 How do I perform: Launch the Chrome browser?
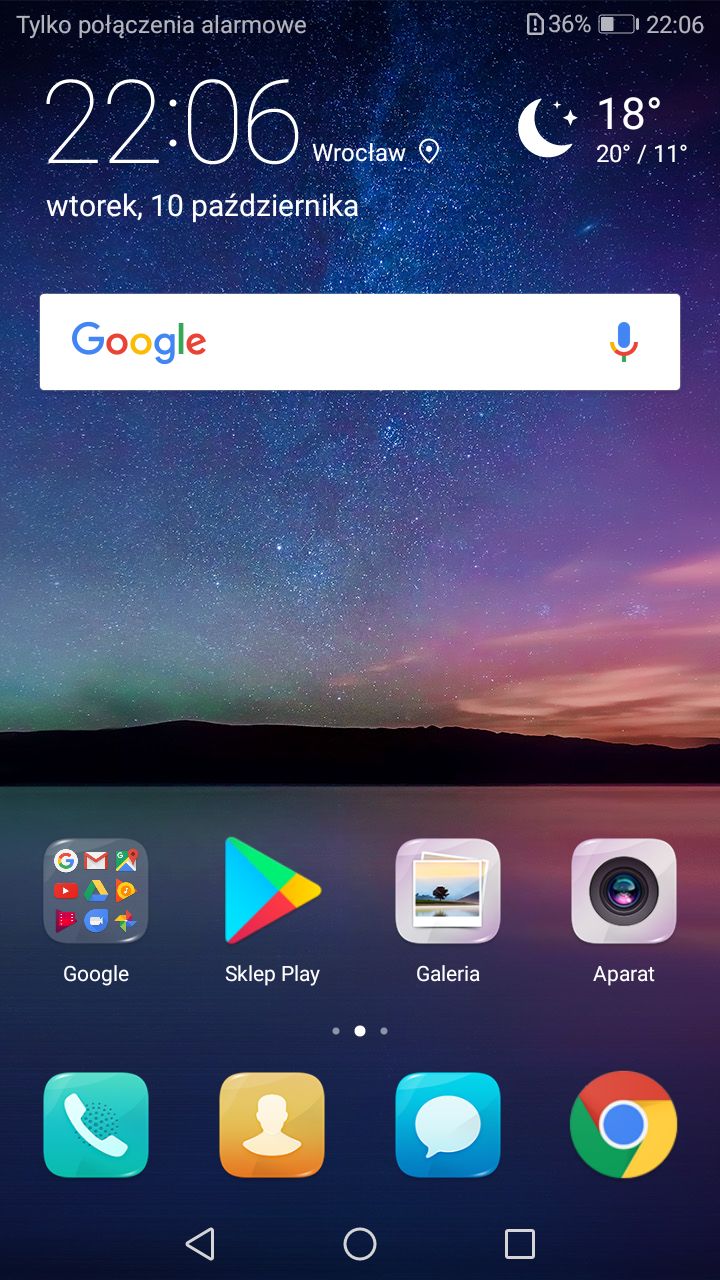point(624,1125)
